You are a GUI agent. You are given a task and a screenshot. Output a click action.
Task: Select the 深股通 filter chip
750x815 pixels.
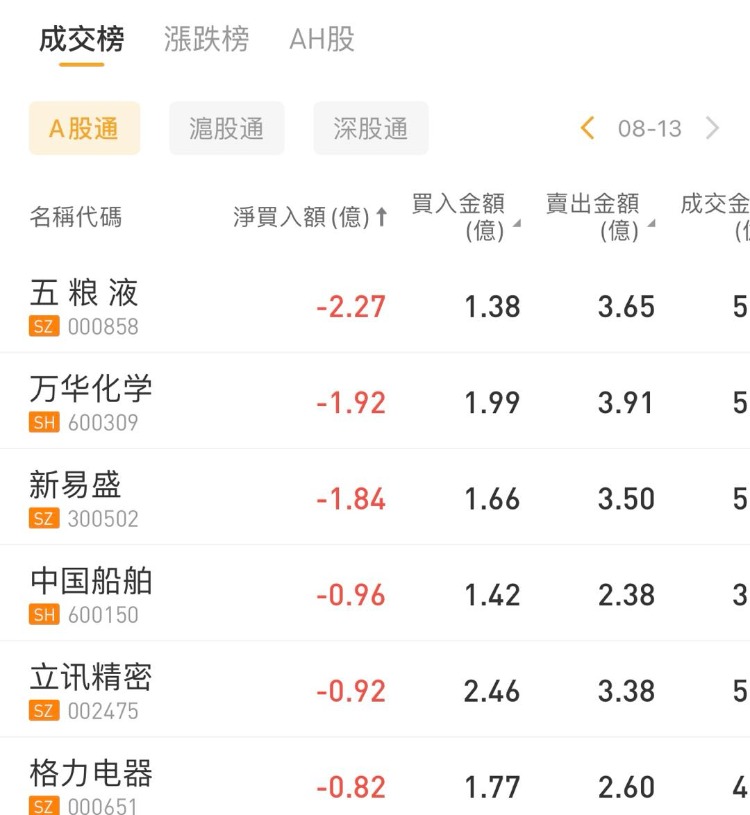coord(371,129)
